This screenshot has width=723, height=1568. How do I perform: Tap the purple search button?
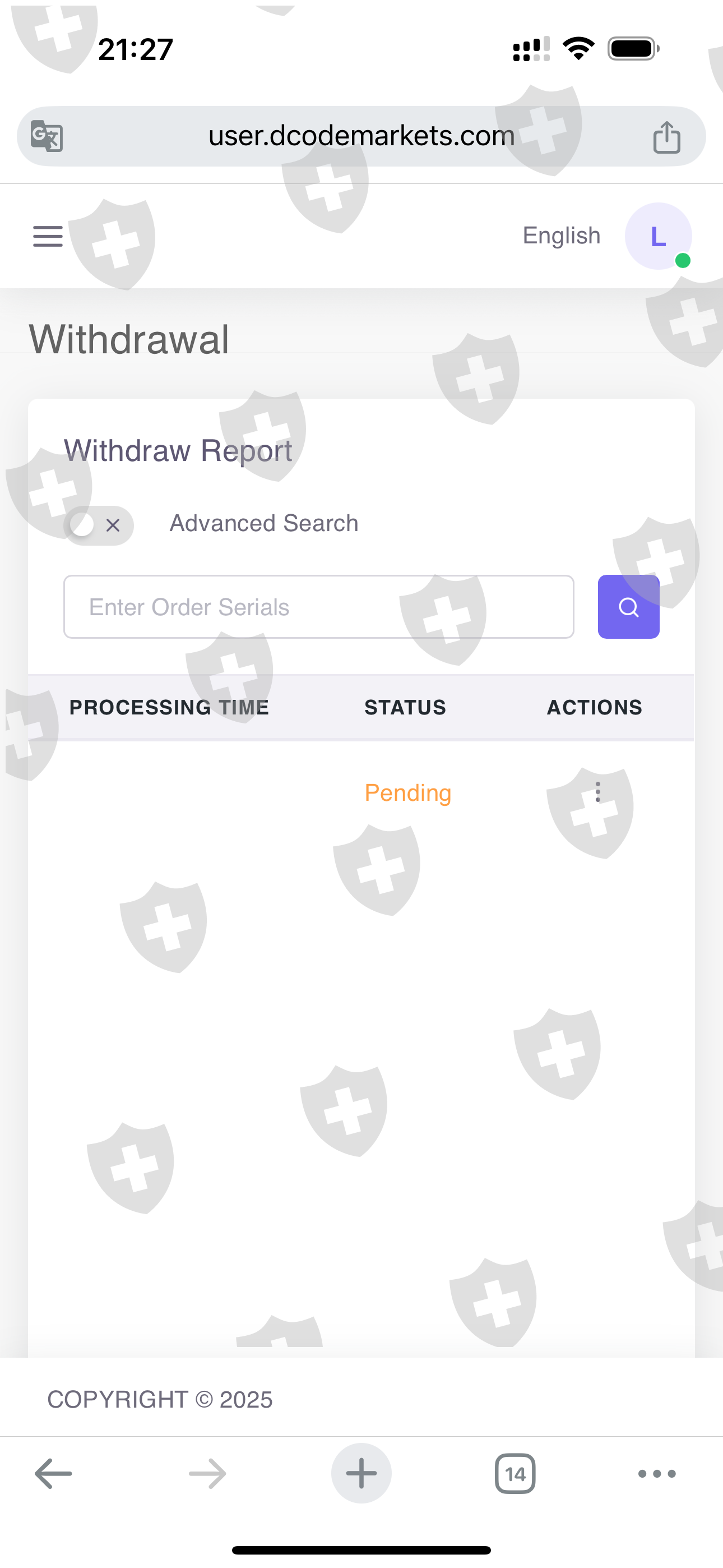629,607
